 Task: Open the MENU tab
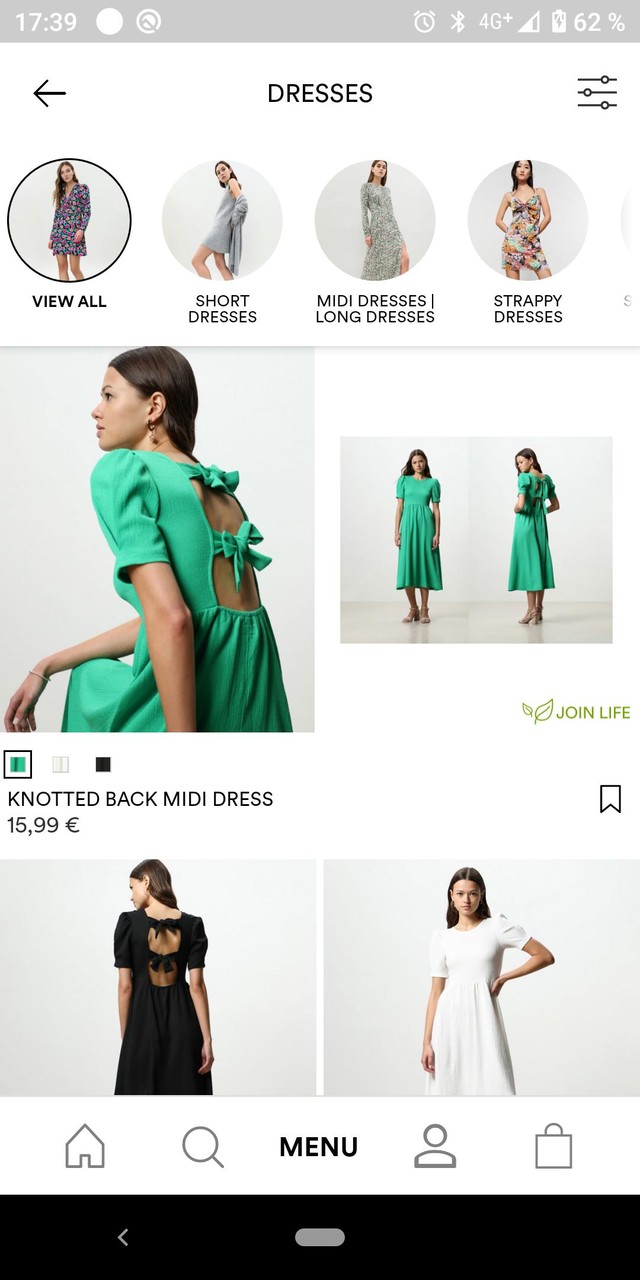coord(318,1147)
